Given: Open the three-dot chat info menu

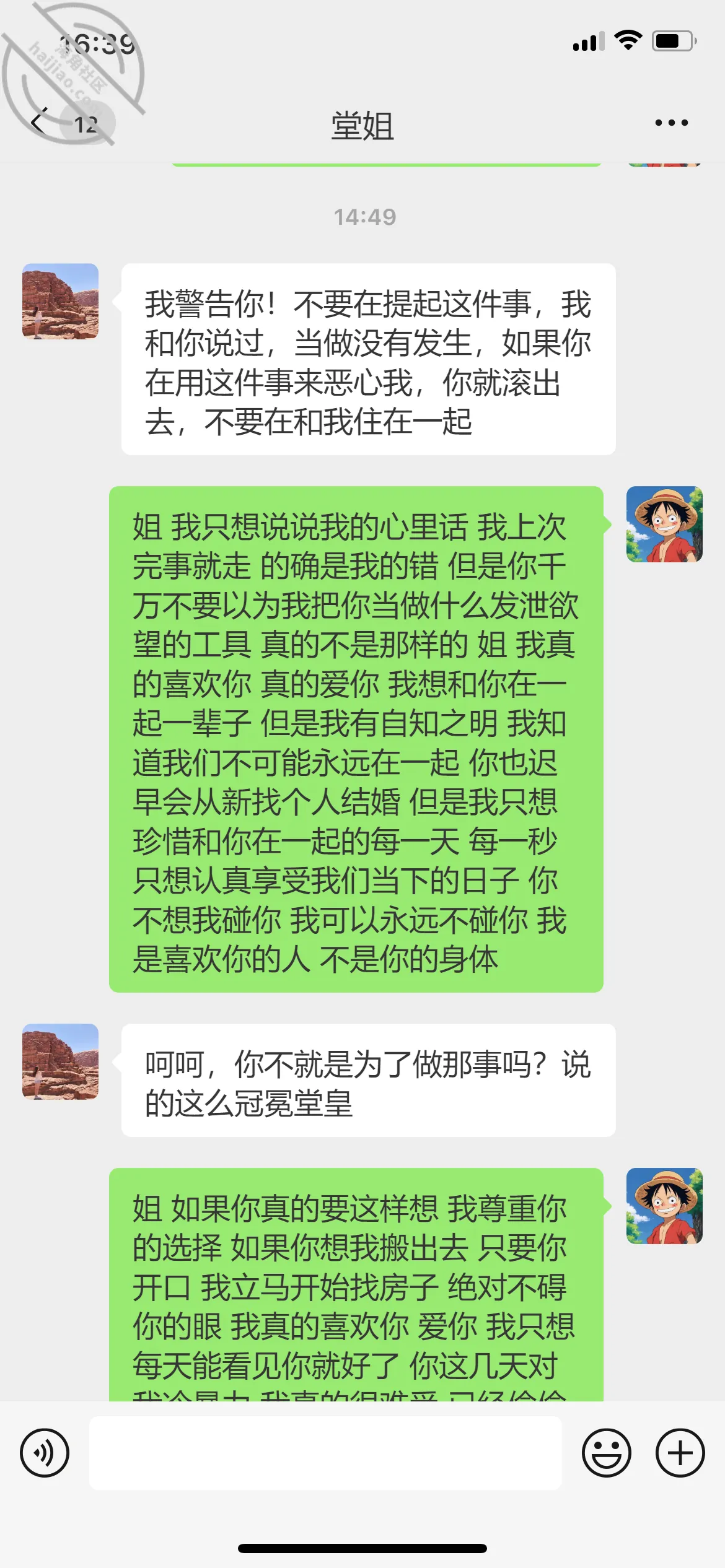Looking at the screenshot, I should pyautogui.click(x=672, y=123).
